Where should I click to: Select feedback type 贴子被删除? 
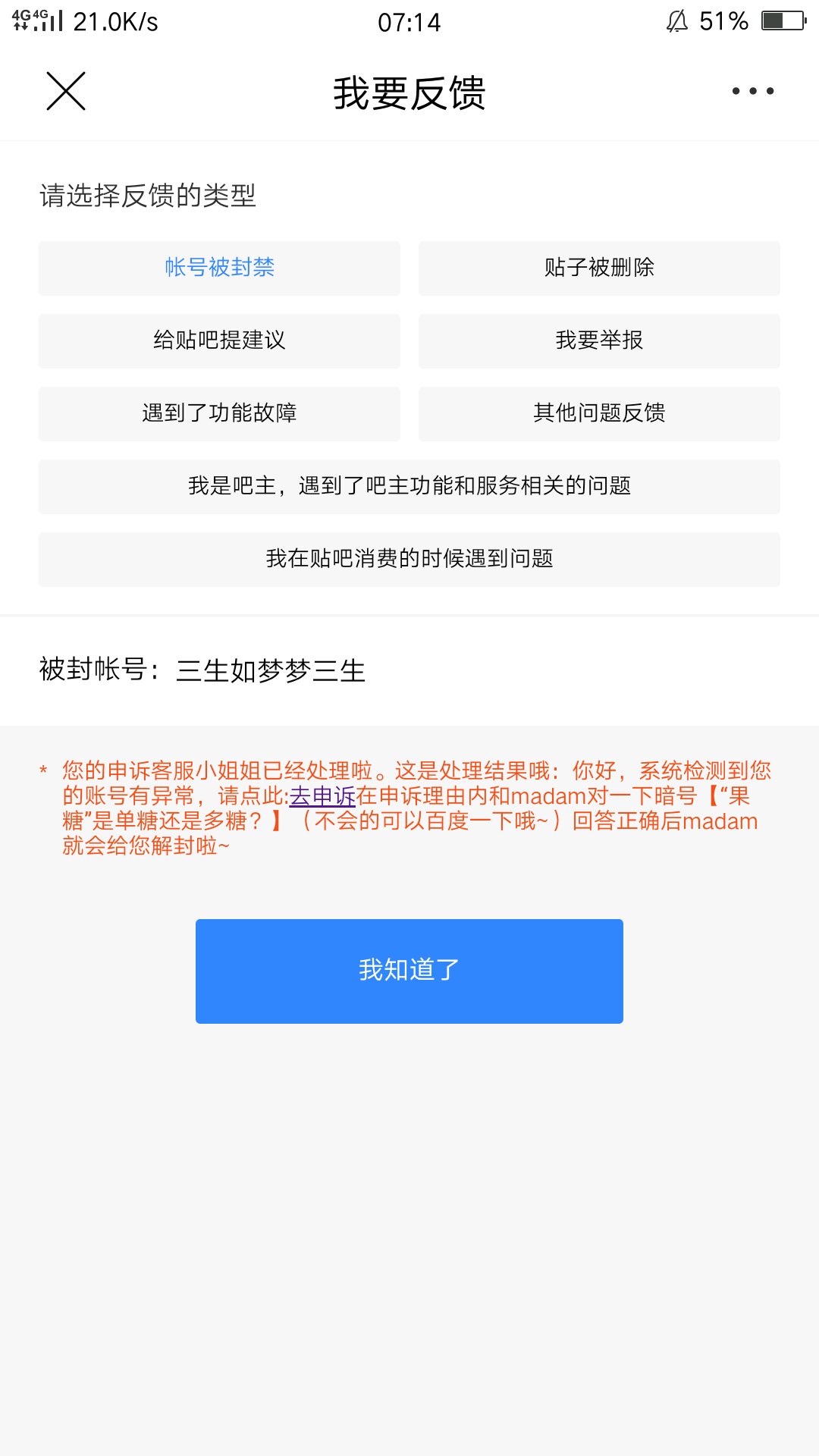point(599,268)
